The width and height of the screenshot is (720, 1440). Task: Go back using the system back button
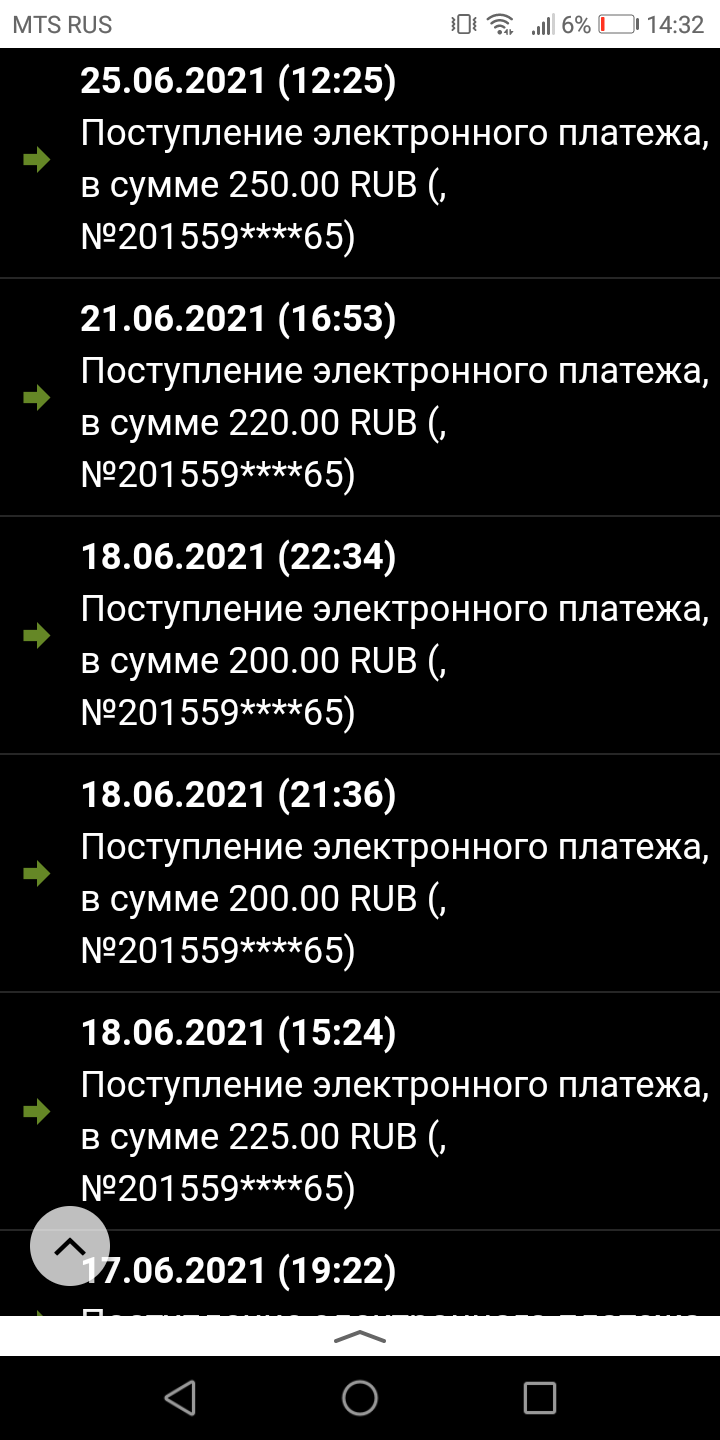pos(180,1397)
